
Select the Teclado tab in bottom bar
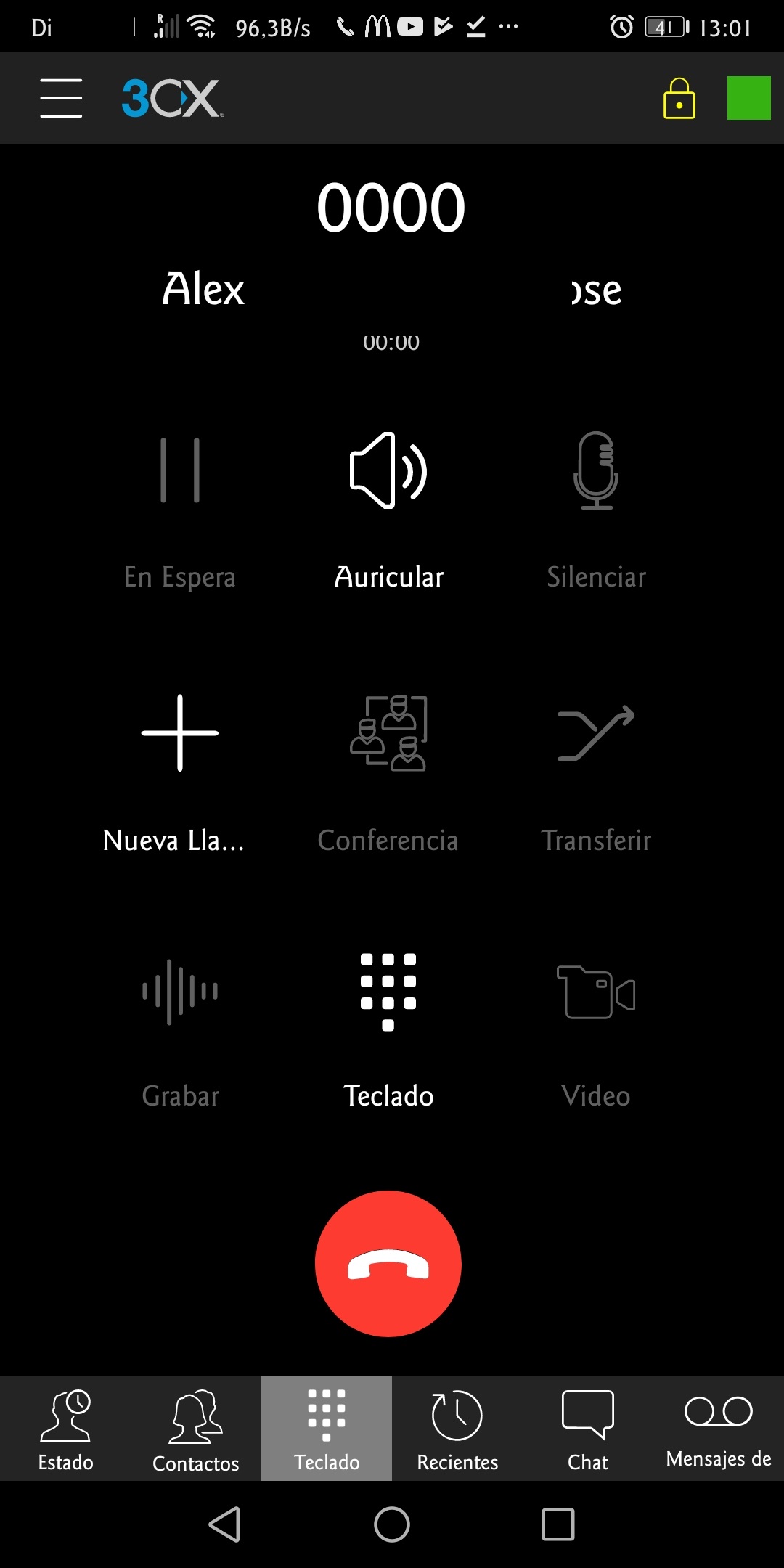pos(327,1429)
